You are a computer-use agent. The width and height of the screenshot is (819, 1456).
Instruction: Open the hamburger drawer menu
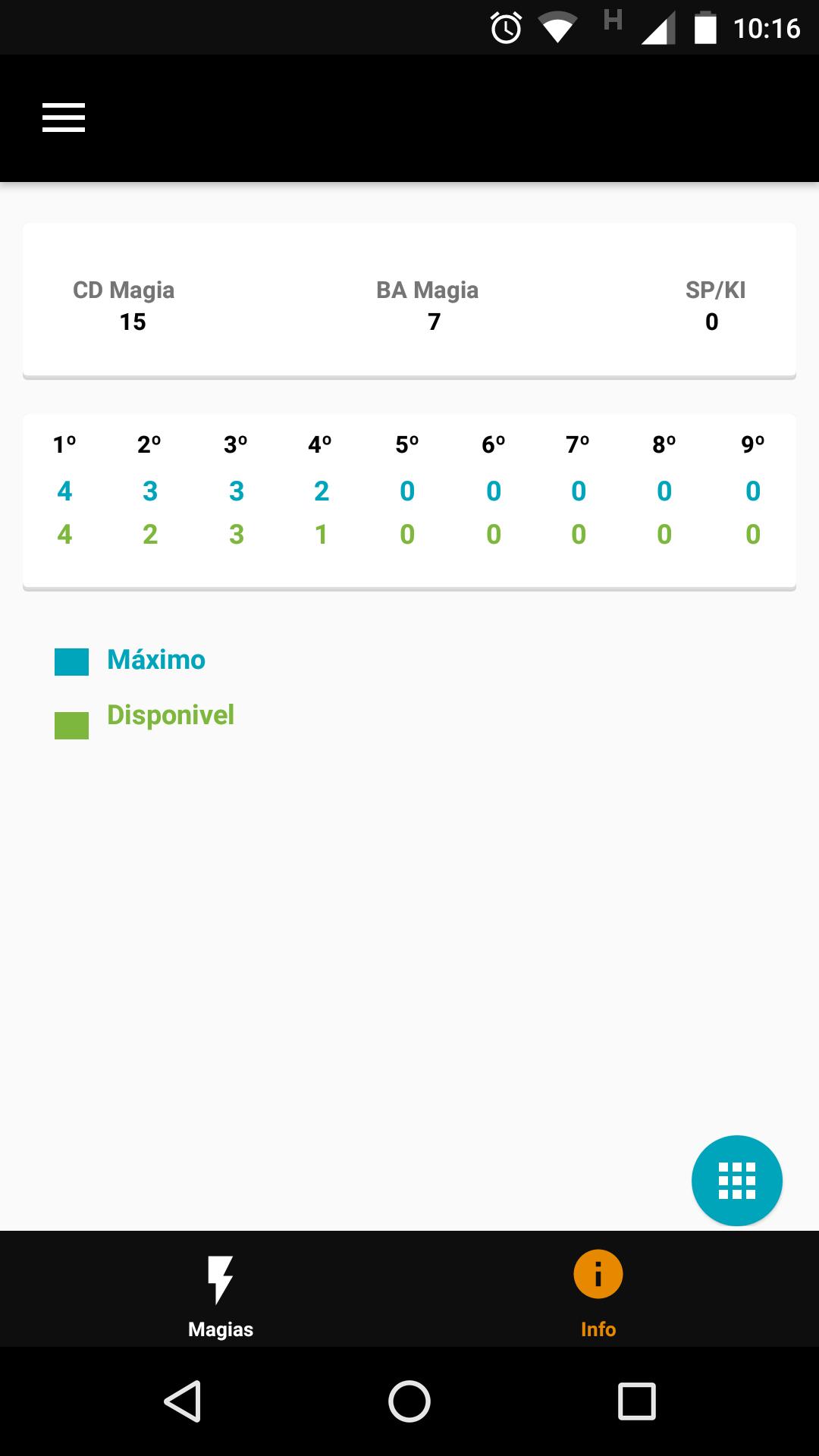[x=64, y=118]
